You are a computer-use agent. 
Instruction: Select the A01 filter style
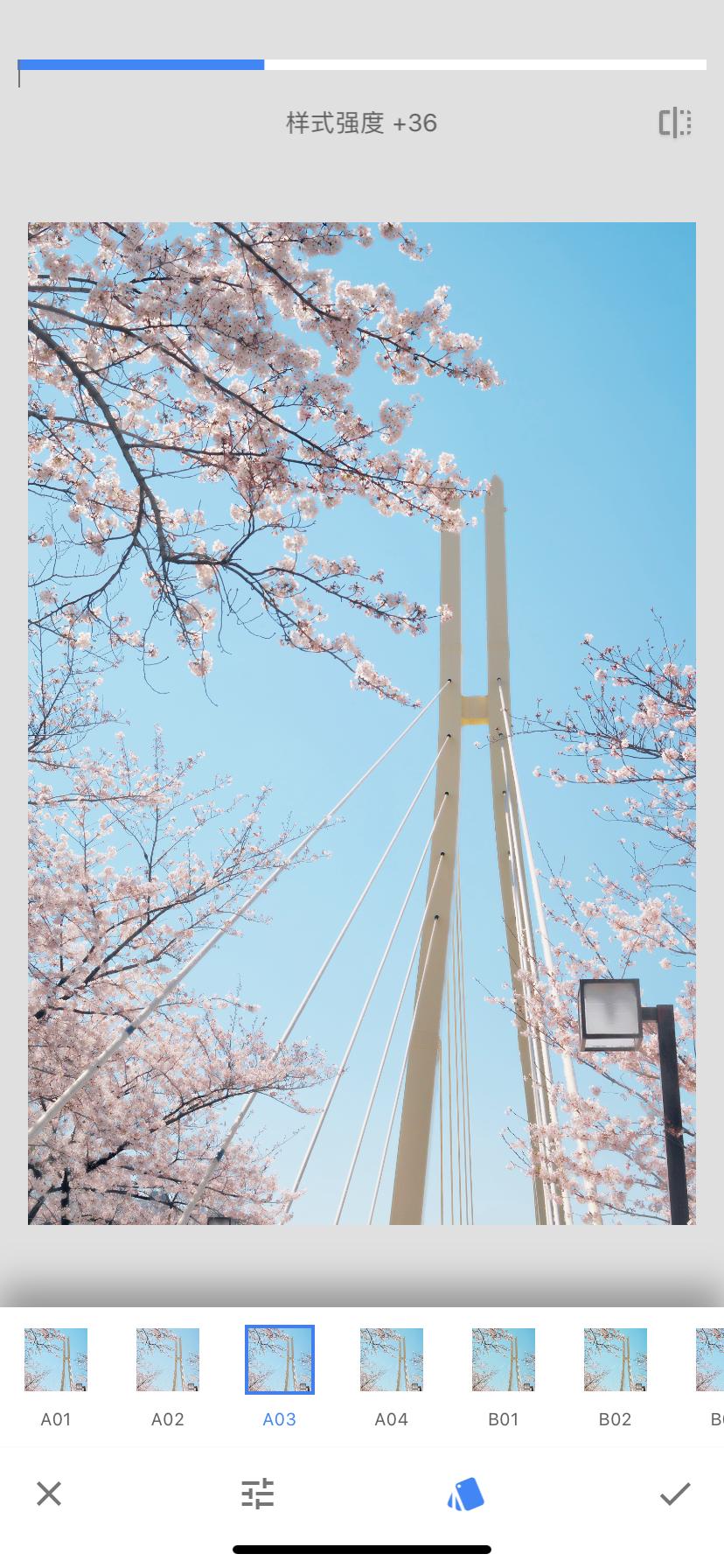pos(56,1360)
